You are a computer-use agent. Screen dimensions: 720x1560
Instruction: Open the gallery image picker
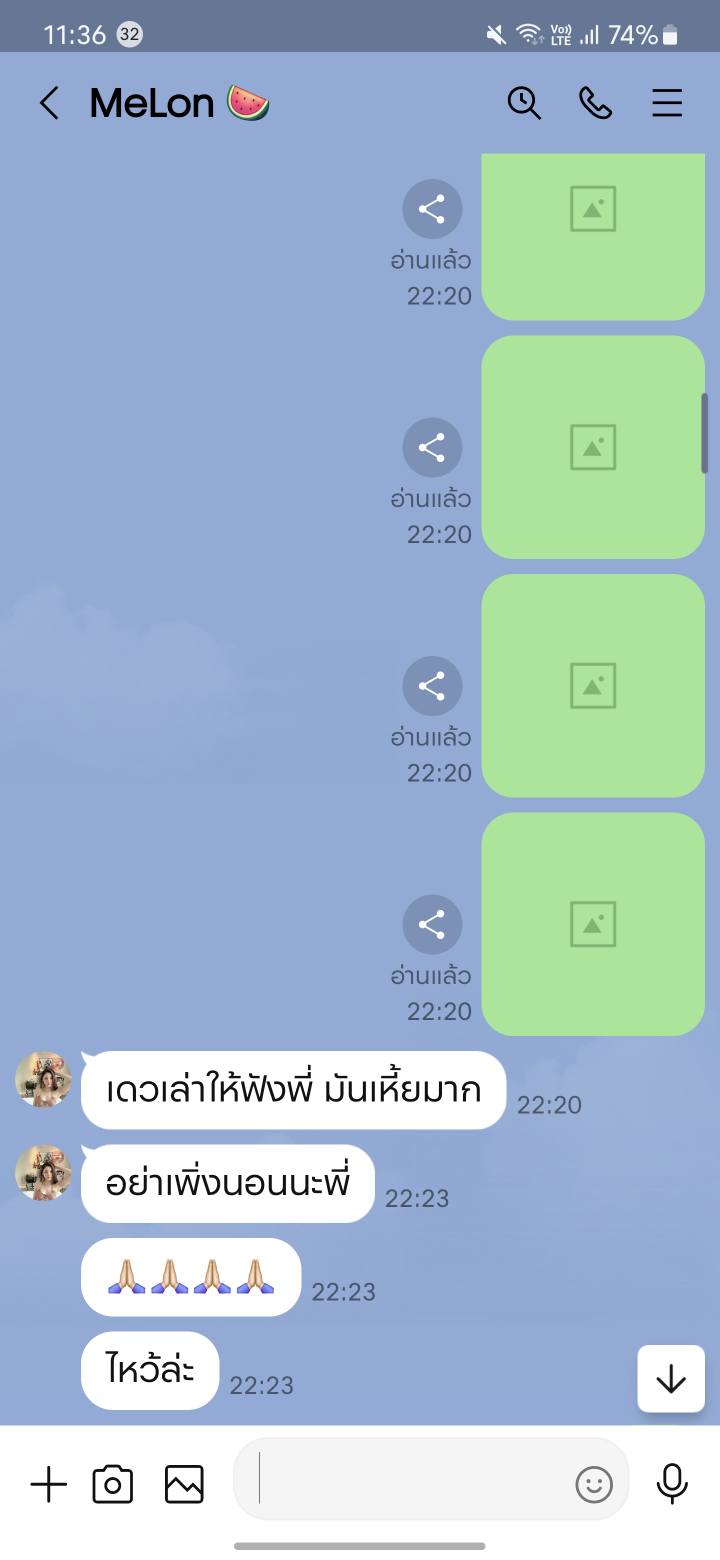tap(184, 1485)
